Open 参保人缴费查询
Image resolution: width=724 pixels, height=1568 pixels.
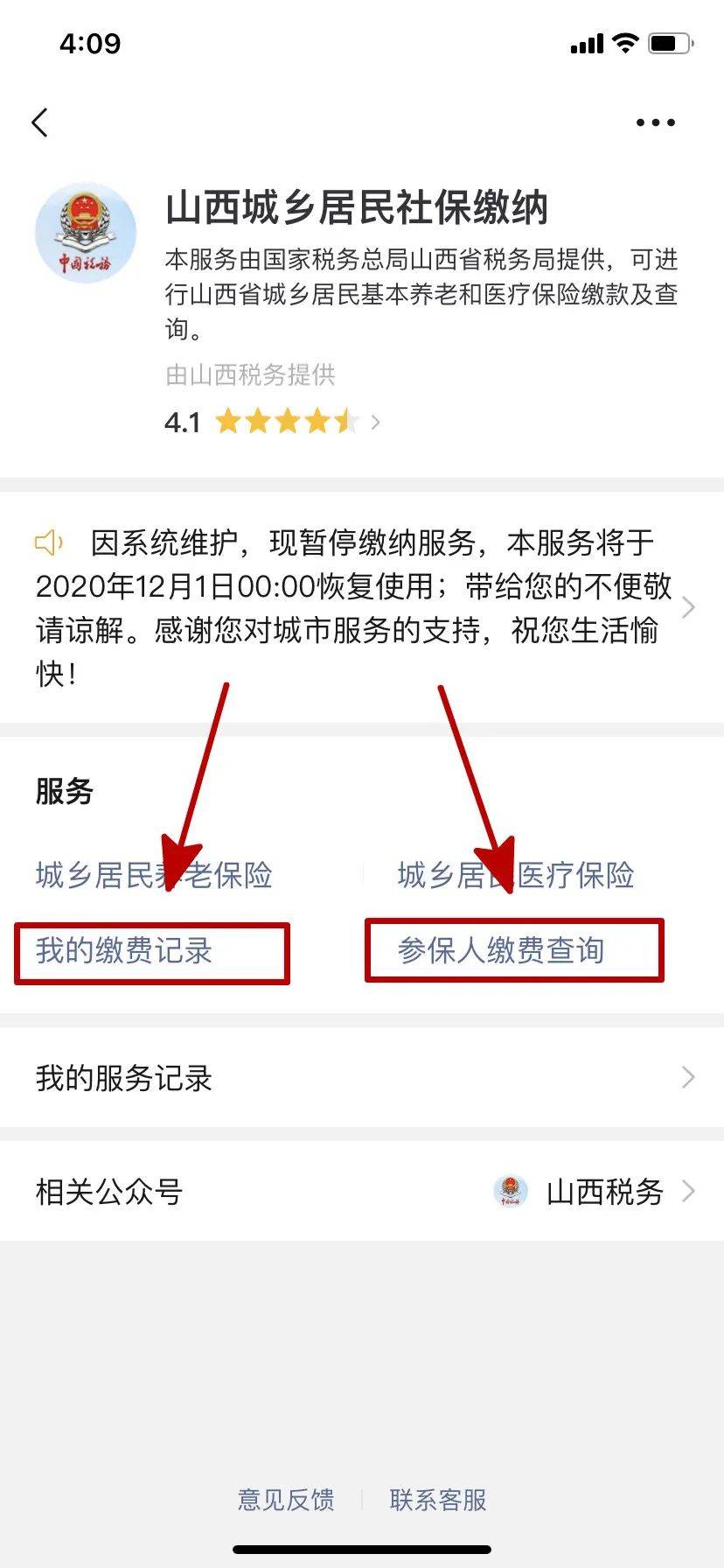[x=501, y=950]
